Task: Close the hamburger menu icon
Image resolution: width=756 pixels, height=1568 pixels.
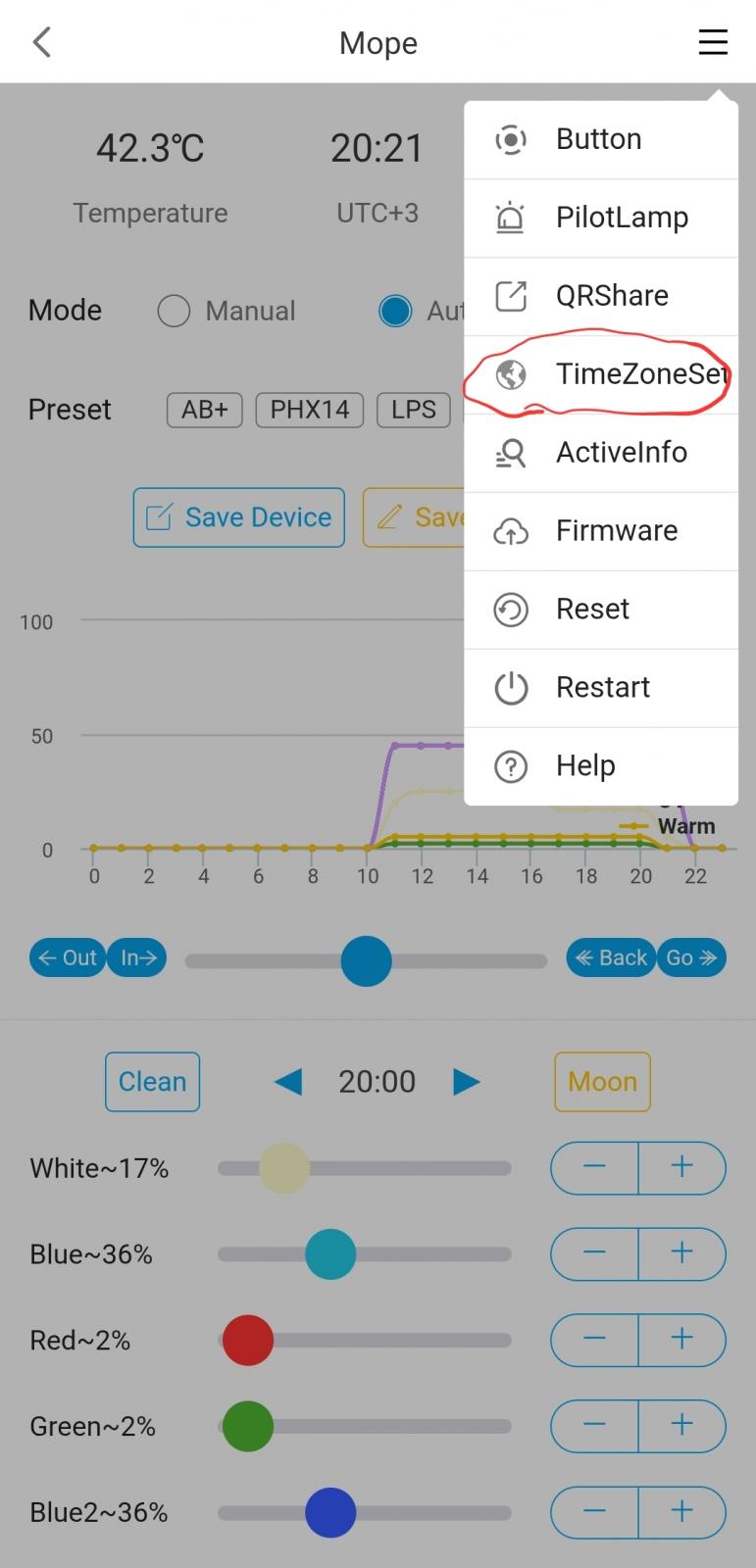Action: tap(712, 42)
